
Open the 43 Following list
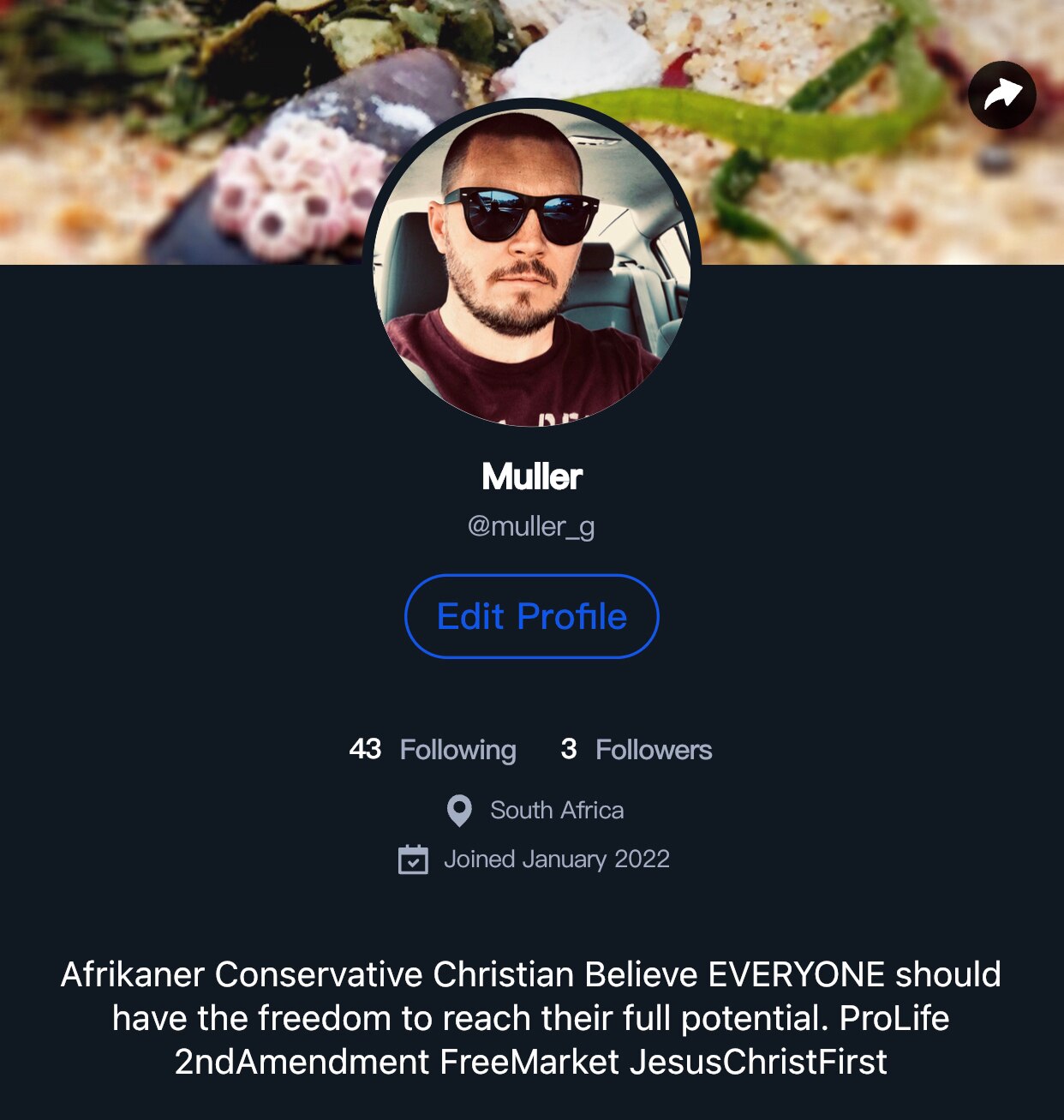coord(433,750)
